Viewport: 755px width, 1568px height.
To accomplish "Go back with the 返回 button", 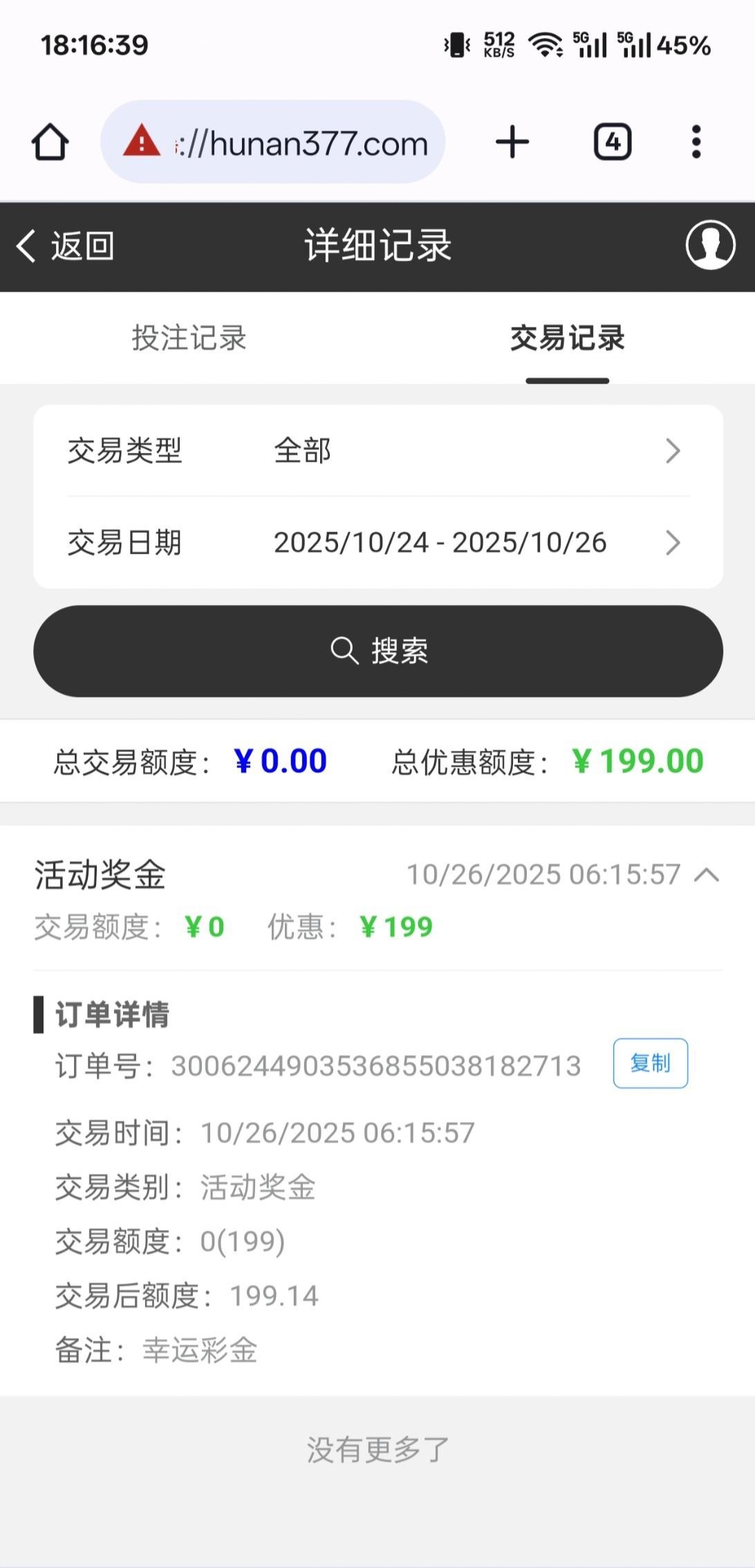I will [66, 246].
